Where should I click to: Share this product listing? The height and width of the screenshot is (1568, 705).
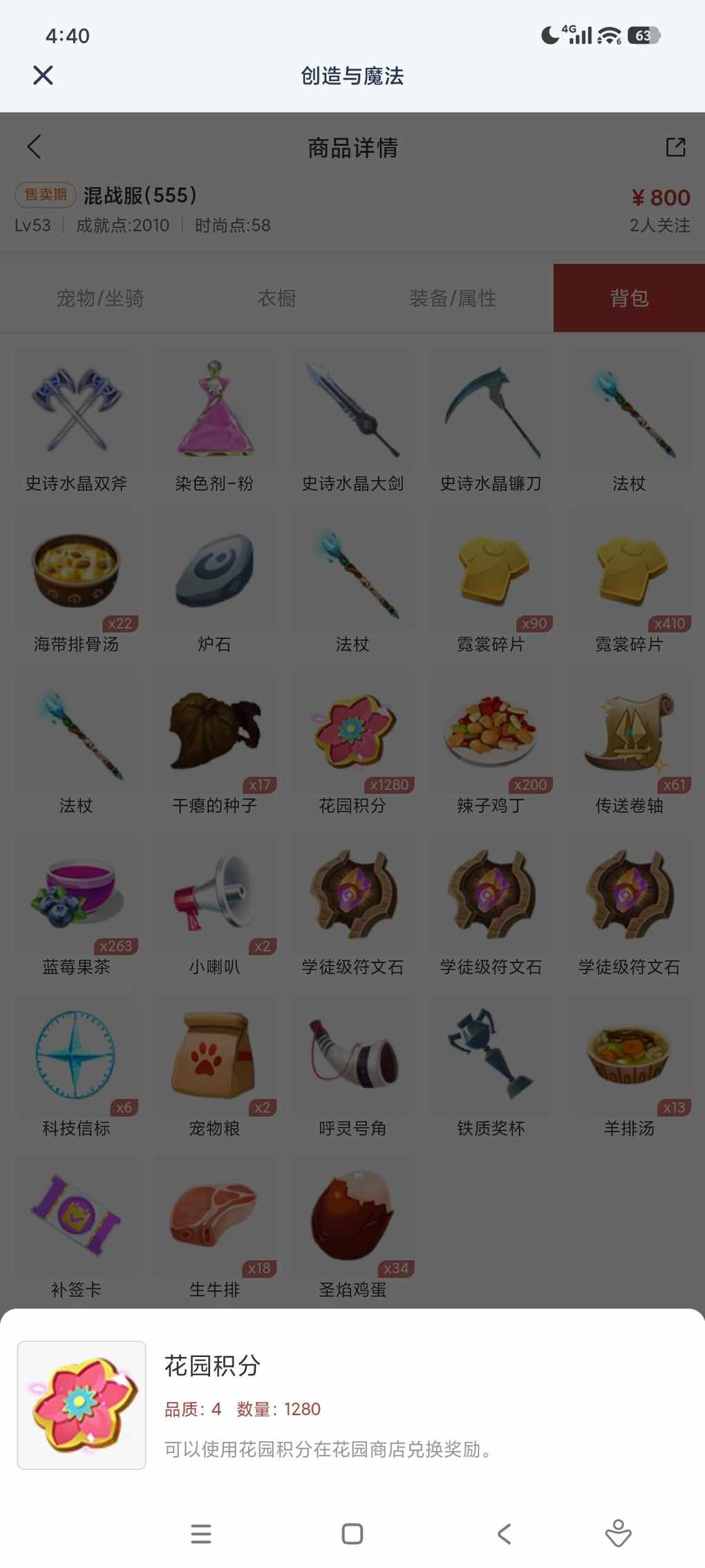(x=675, y=147)
